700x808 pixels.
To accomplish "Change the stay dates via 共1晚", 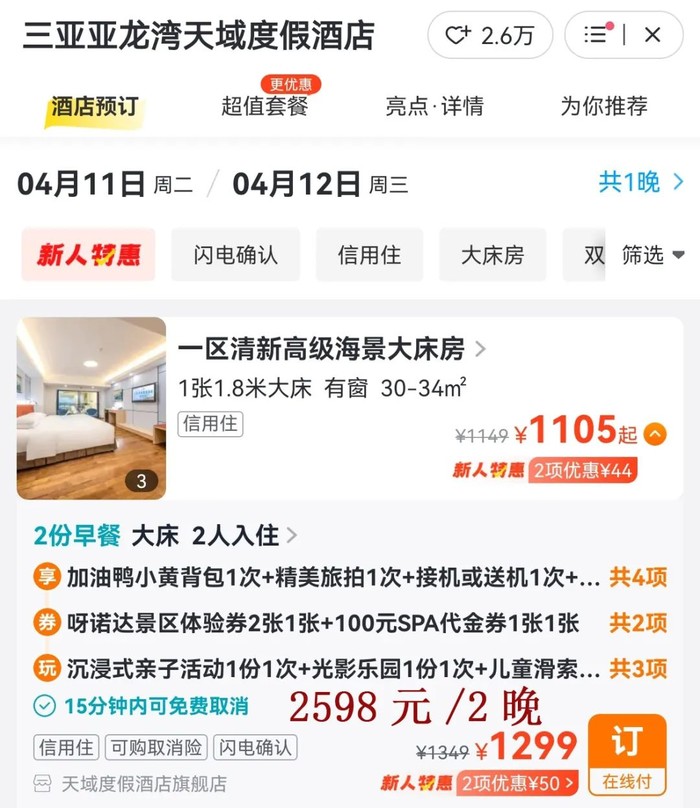I will 640,182.
